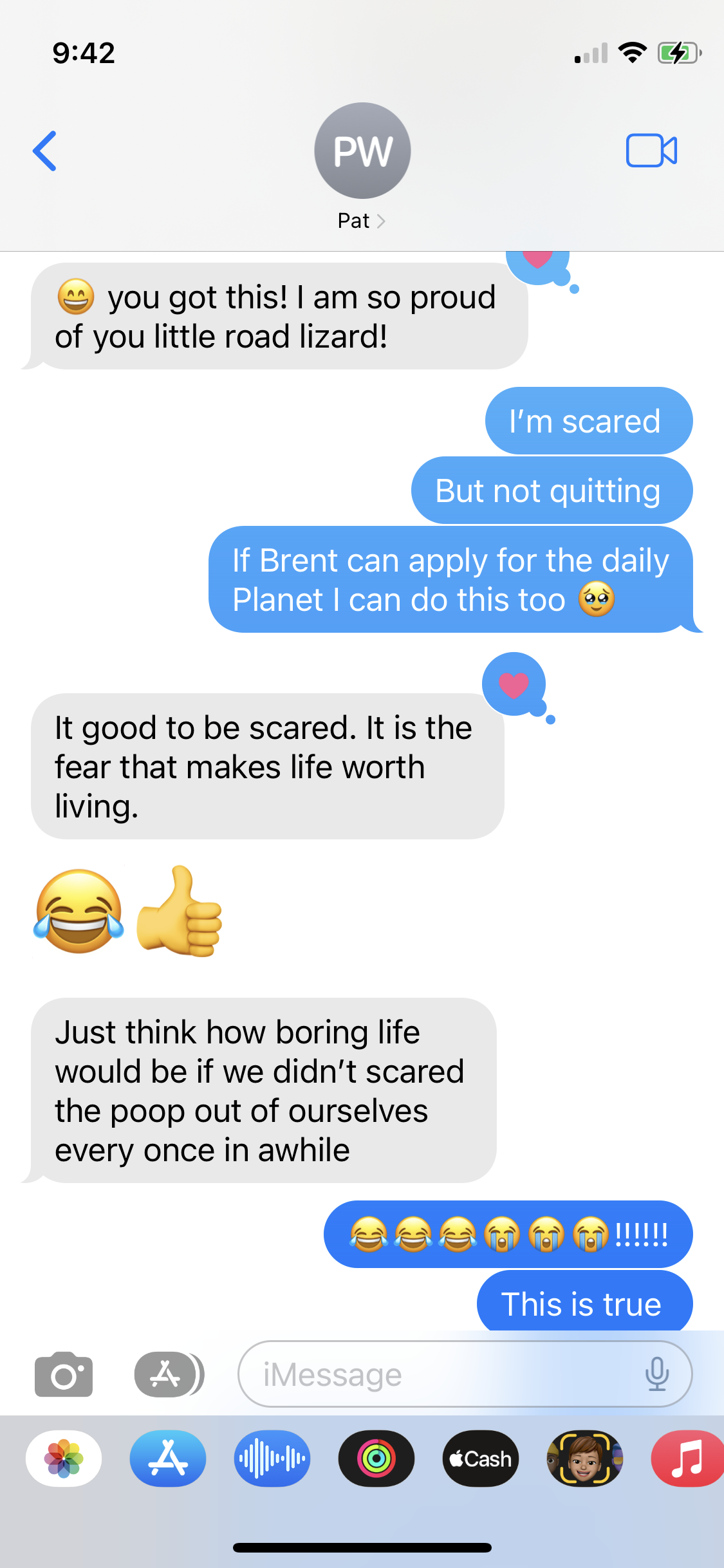Open the Music iMessage app
This screenshot has width=724, height=1568.
pos(687,1459)
